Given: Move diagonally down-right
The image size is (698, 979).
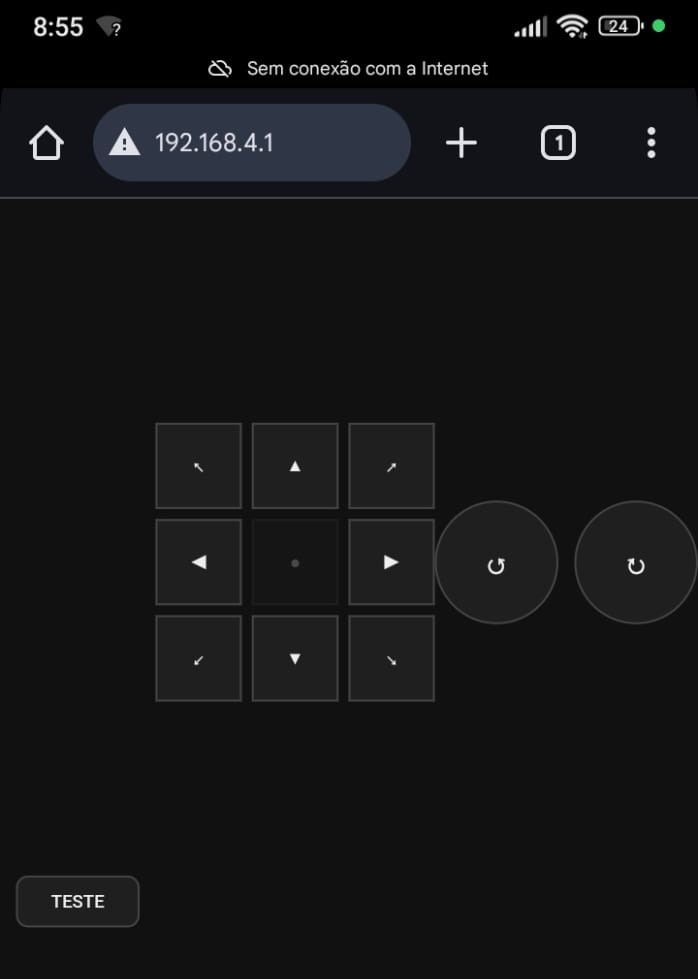Looking at the screenshot, I should coord(391,659).
